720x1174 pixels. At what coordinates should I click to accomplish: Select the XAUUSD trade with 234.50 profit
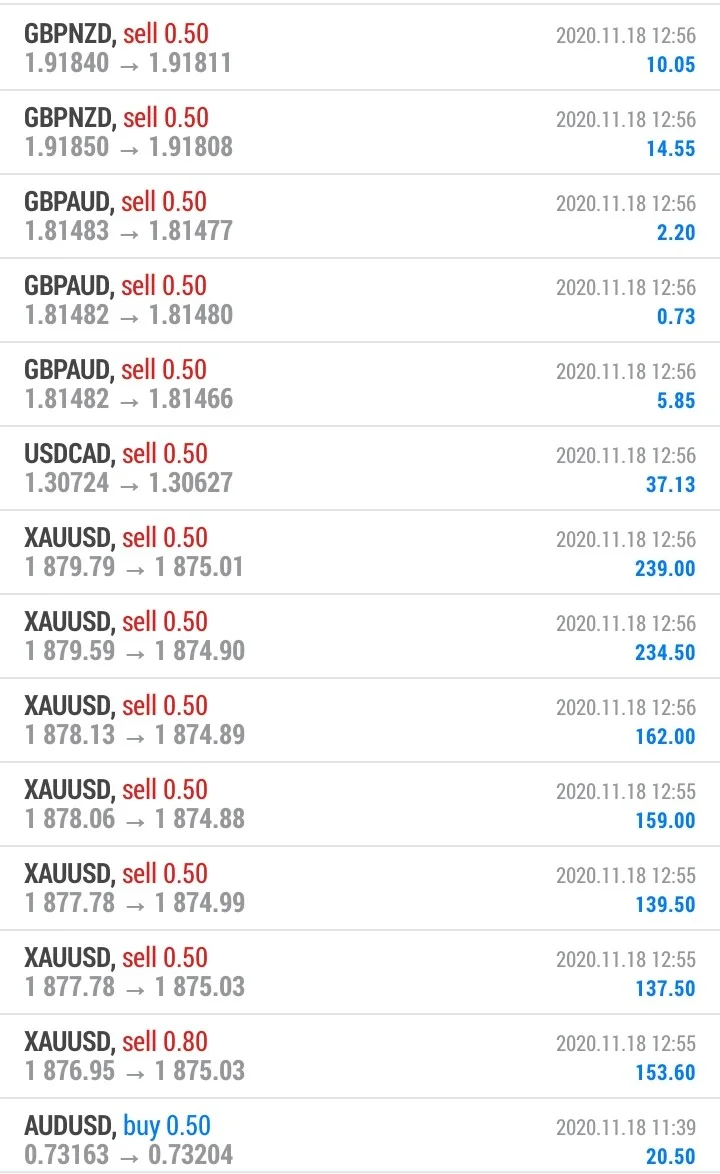click(x=360, y=637)
